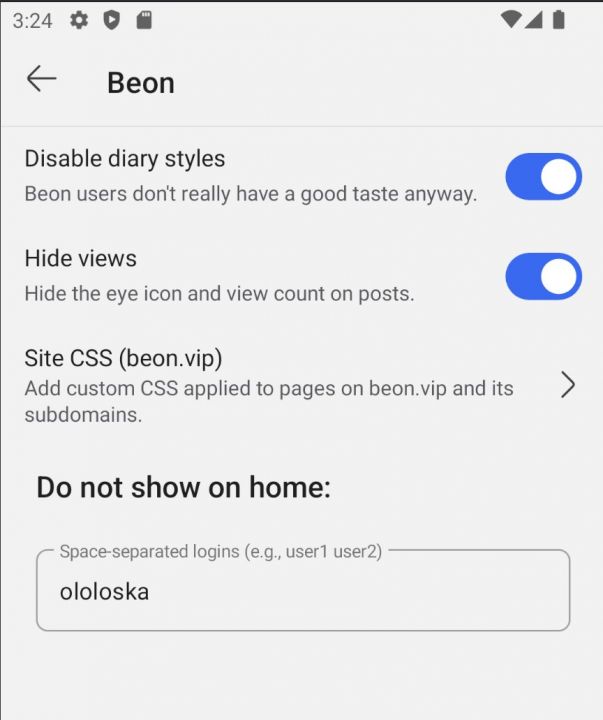This screenshot has height=720, width=603.
Task: Toggle the Disable diary styles switch
Action: coord(543,177)
